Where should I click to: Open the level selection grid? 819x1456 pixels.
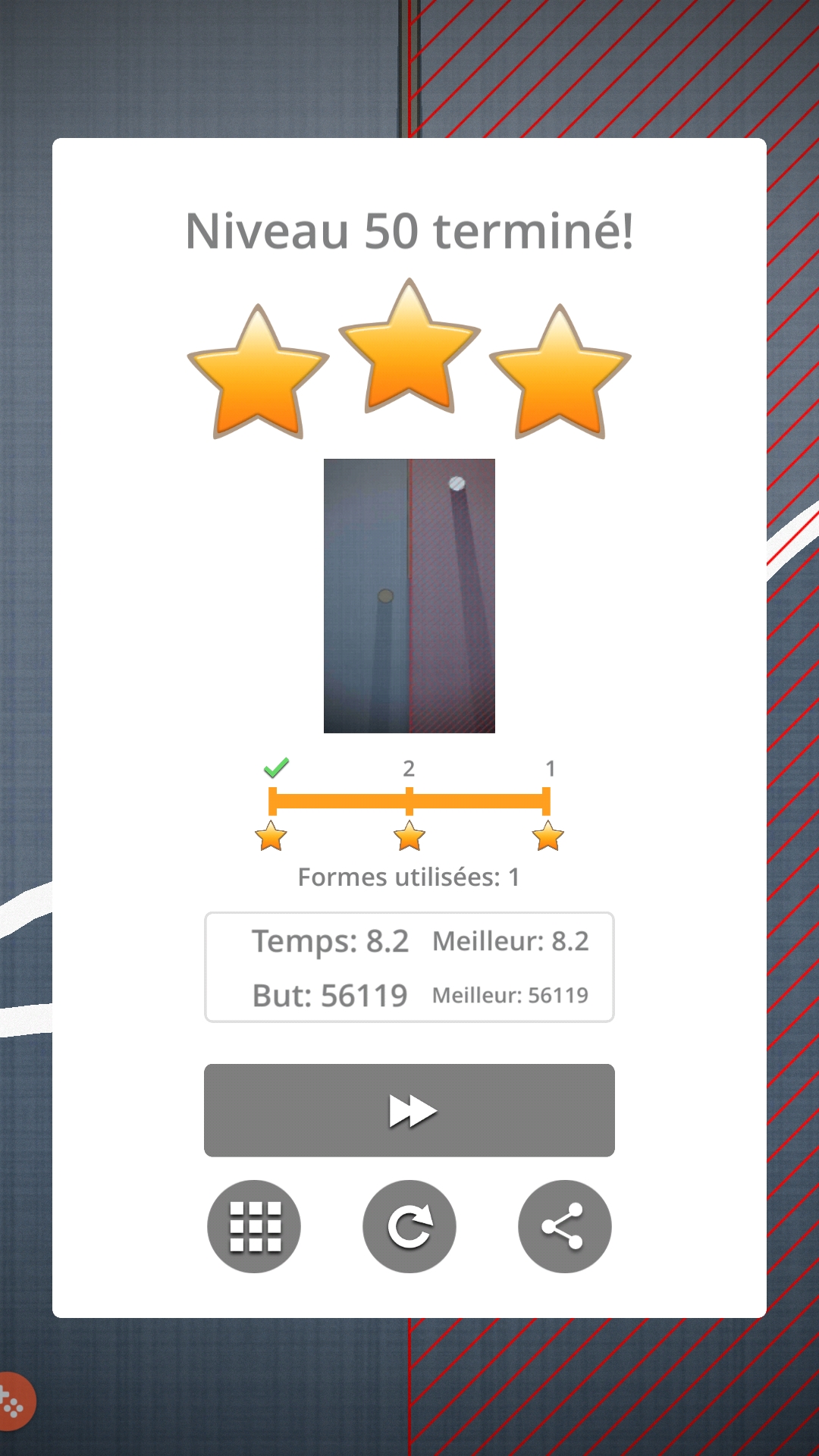pyautogui.click(x=254, y=1226)
